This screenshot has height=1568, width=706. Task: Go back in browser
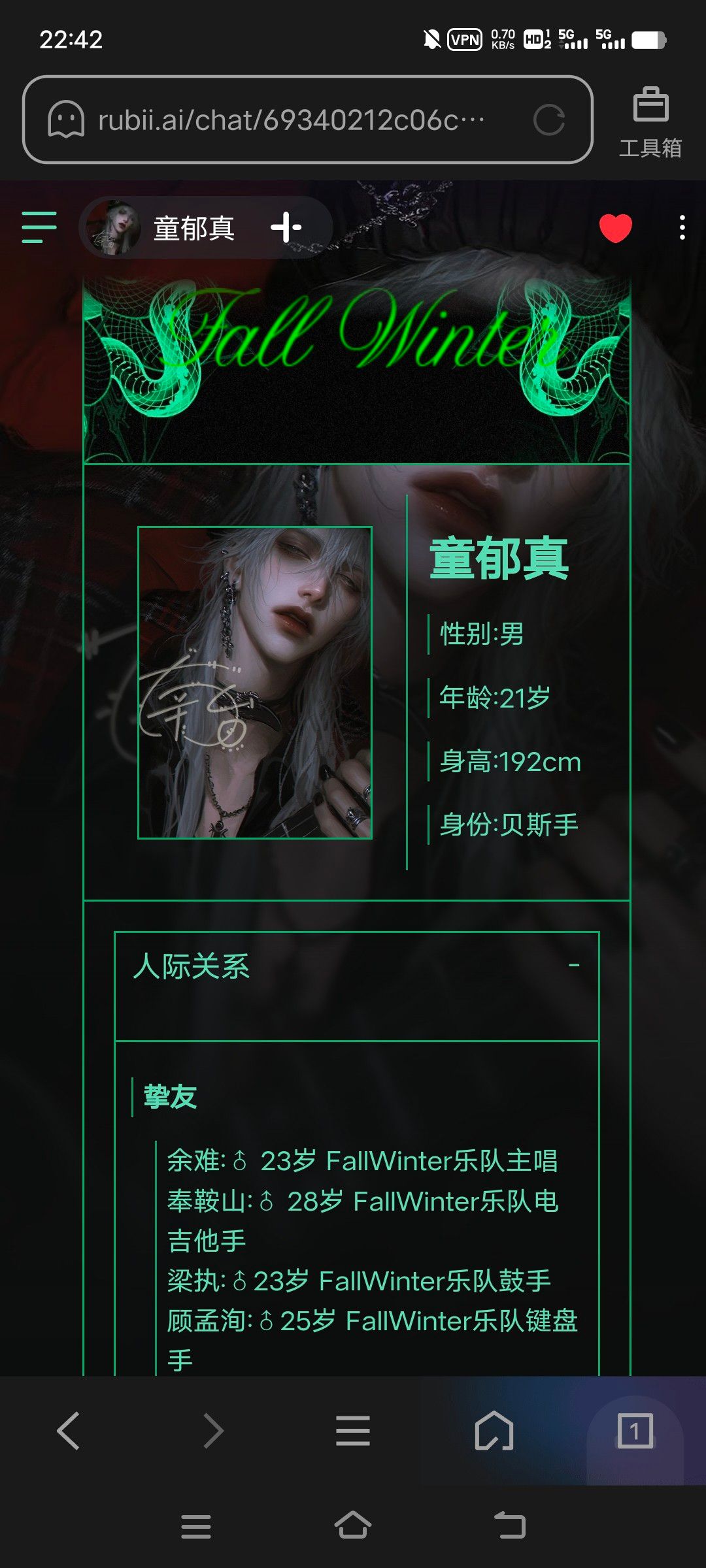pyautogui.click(x=69, y=1431)
